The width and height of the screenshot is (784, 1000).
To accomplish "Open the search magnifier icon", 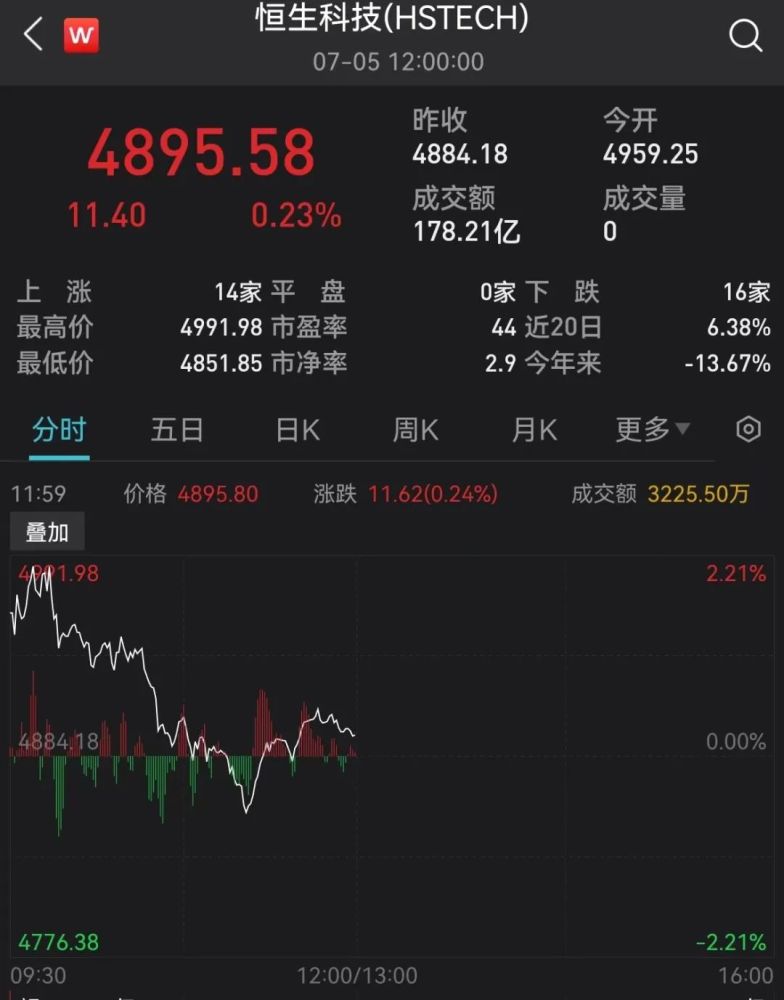I will coord(746,36).
